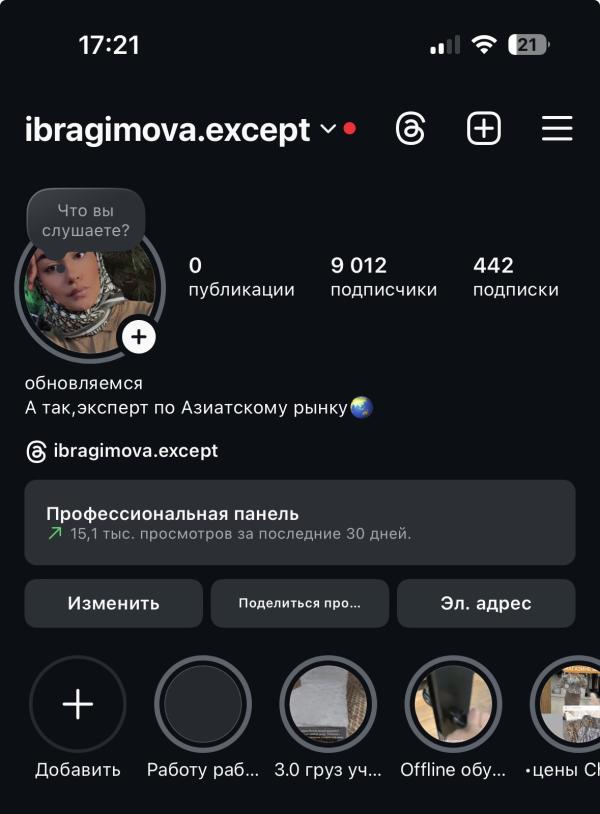Add a new highlight with Добавить
Screen dimensions: 600x814
[78, 705]
